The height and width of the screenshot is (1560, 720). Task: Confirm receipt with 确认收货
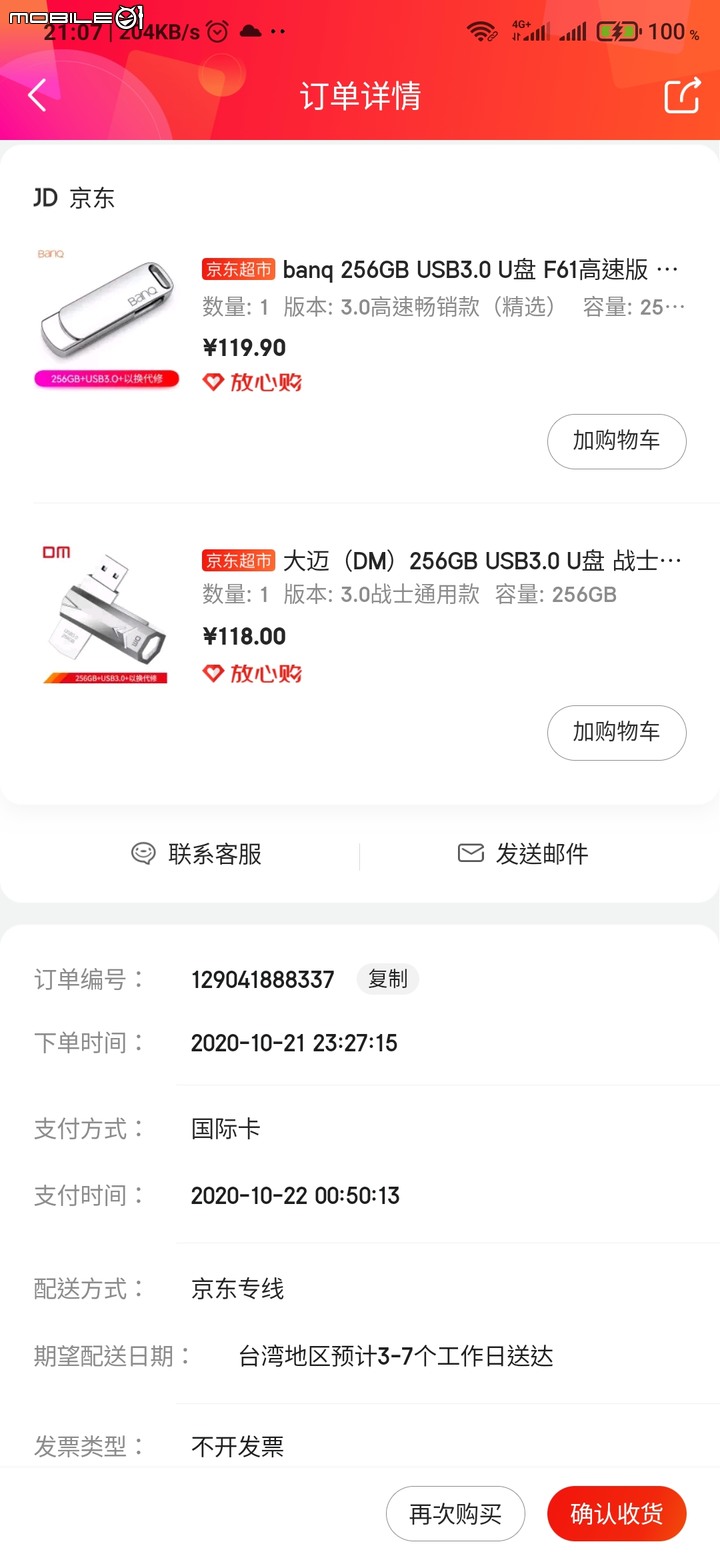coord(616,1514)
